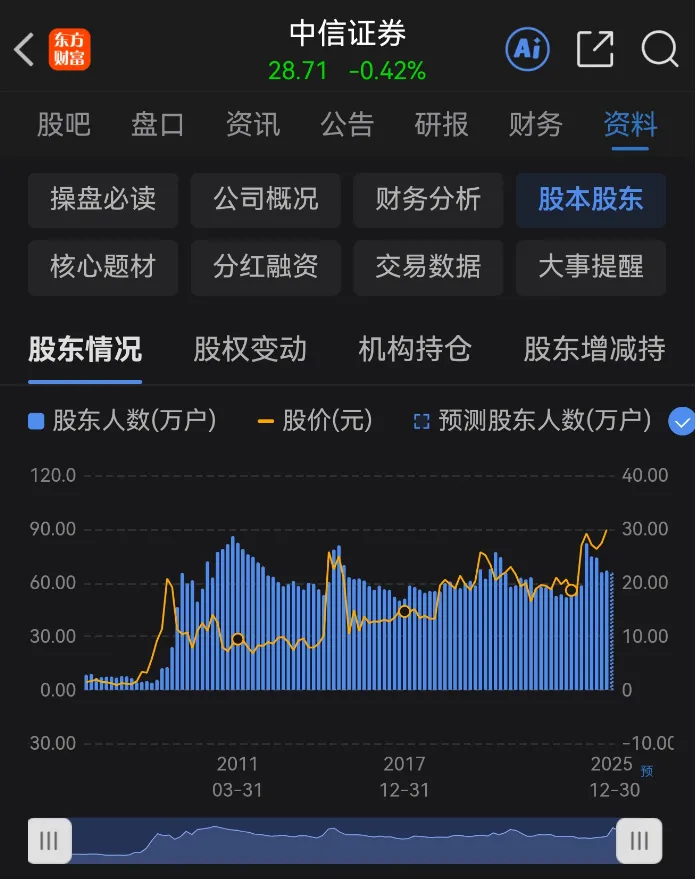
Task: Open the 公告 tab
Action: tap(346, 124)
